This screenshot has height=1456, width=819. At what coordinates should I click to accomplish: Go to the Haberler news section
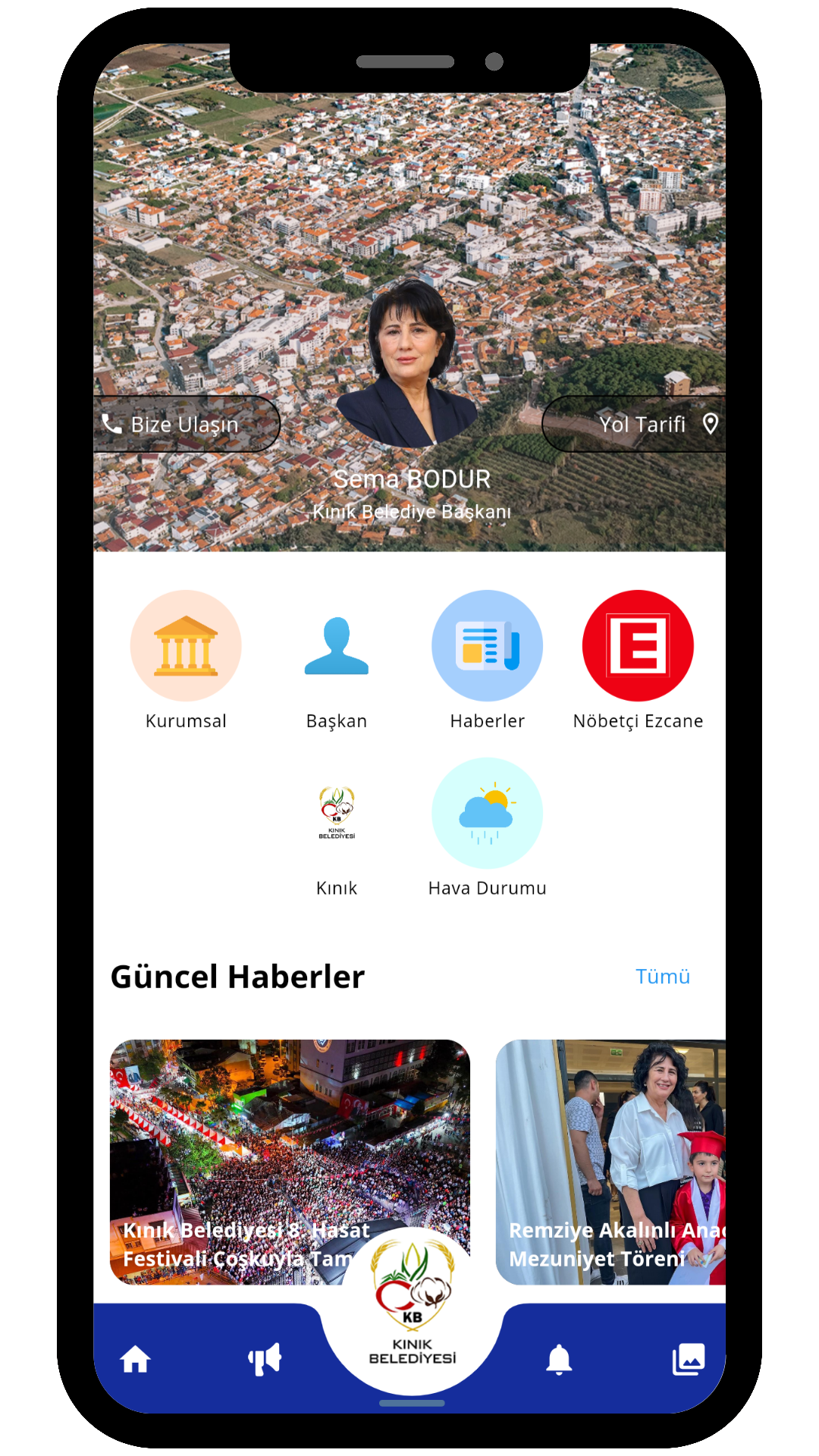click(x=487, y=646)
